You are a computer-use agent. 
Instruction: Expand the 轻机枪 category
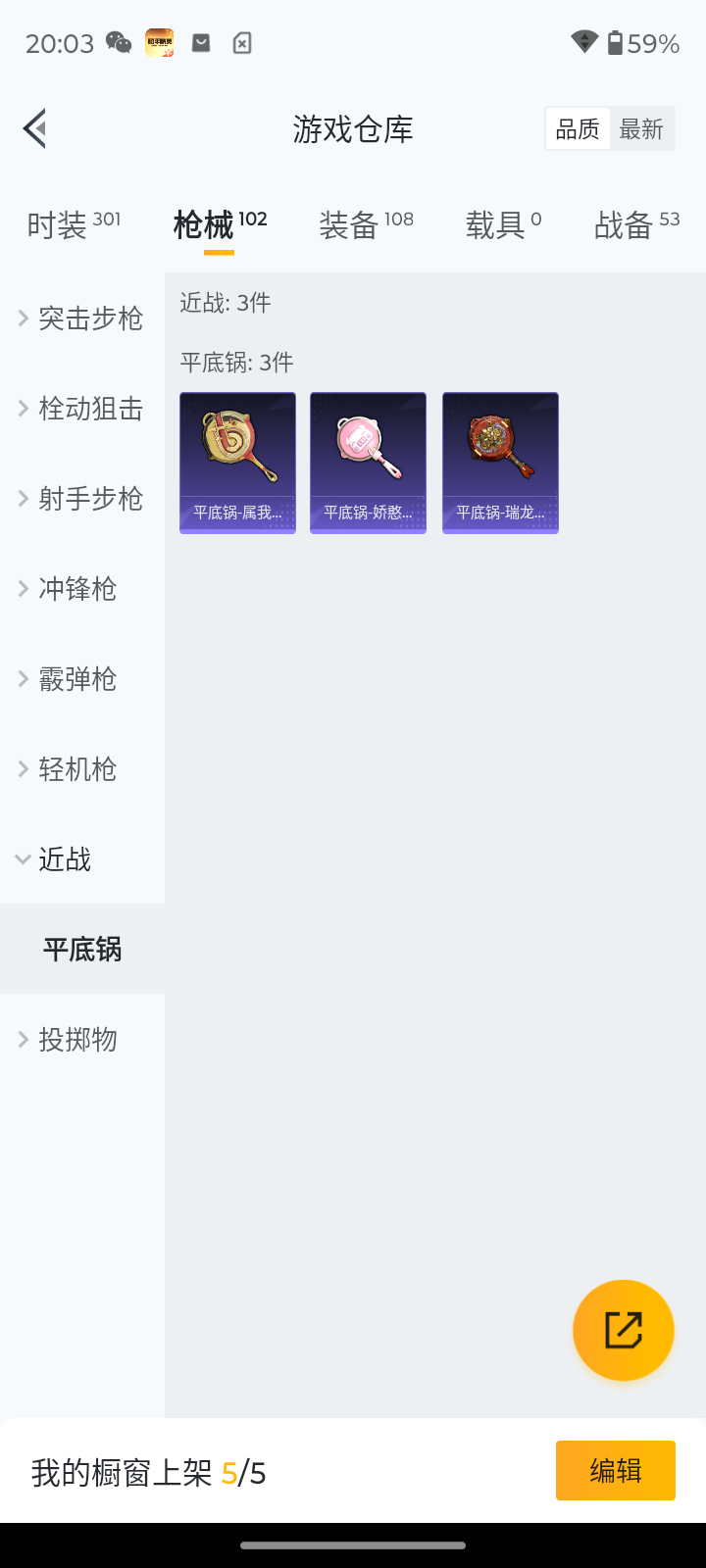coord(82,769)
